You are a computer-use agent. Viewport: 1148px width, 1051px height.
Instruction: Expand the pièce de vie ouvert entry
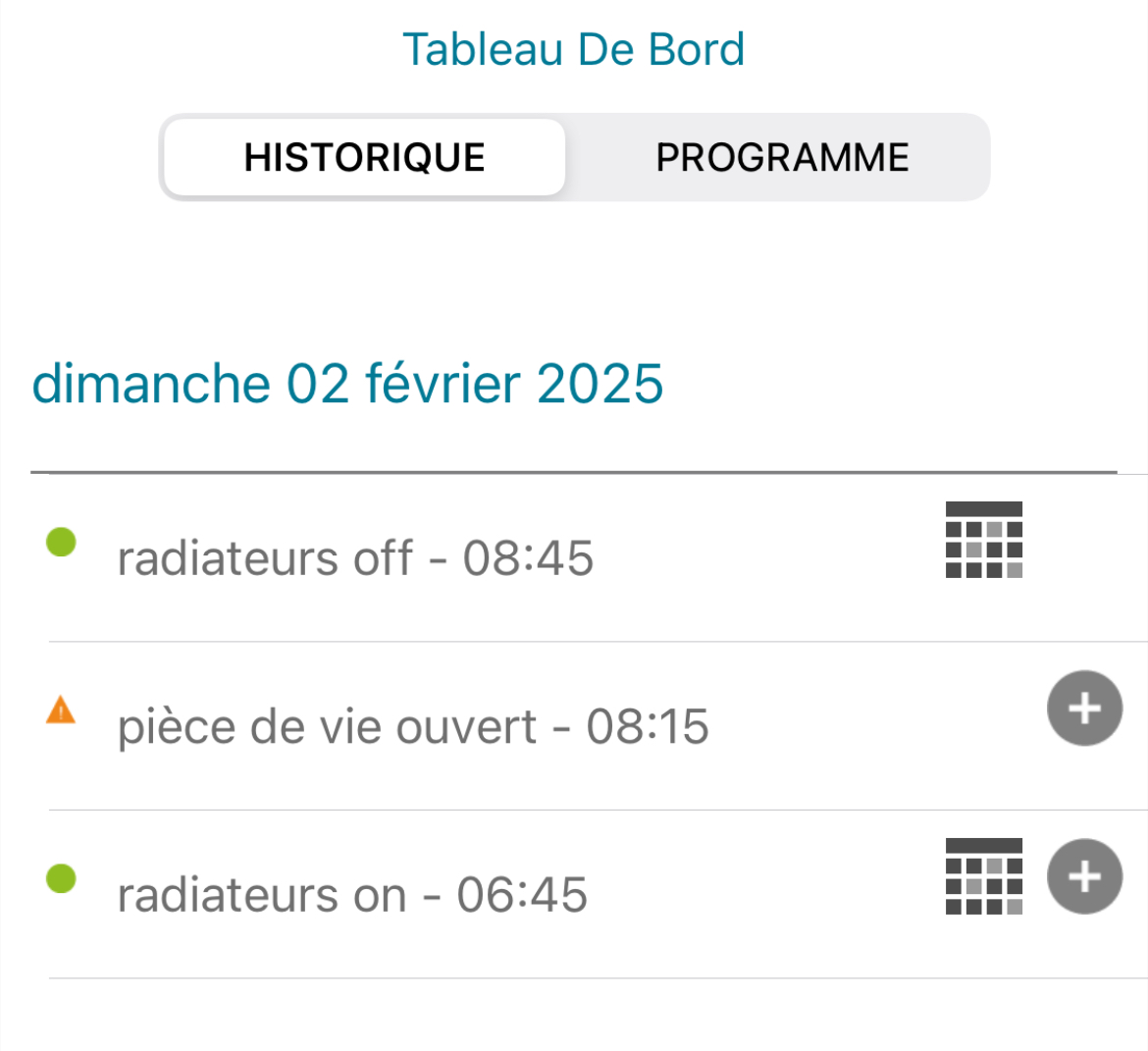coord(1084,709)
